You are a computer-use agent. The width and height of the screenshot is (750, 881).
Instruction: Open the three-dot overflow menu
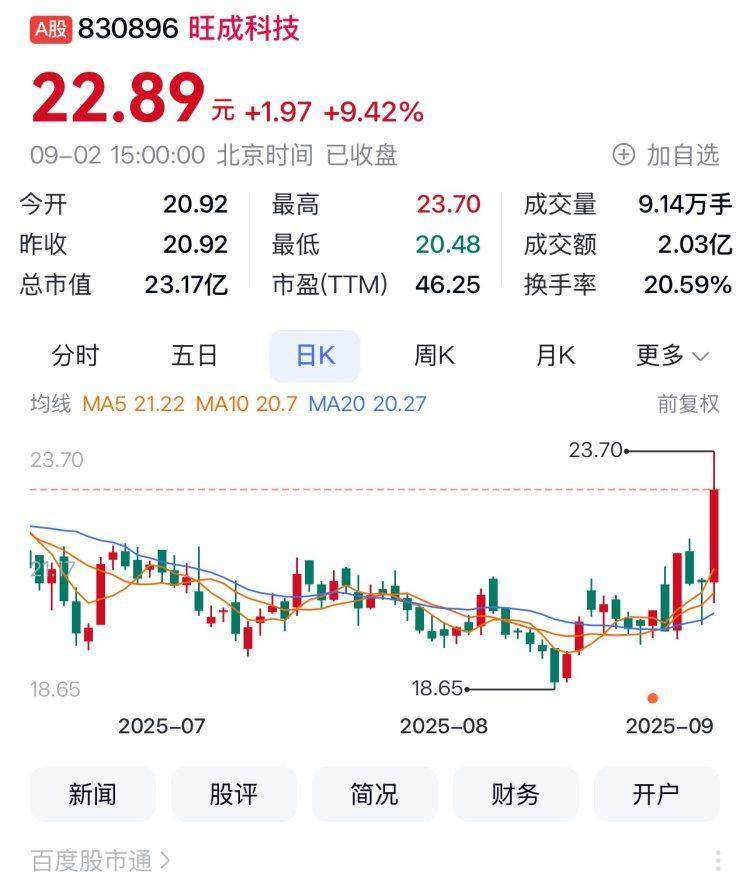718,860
